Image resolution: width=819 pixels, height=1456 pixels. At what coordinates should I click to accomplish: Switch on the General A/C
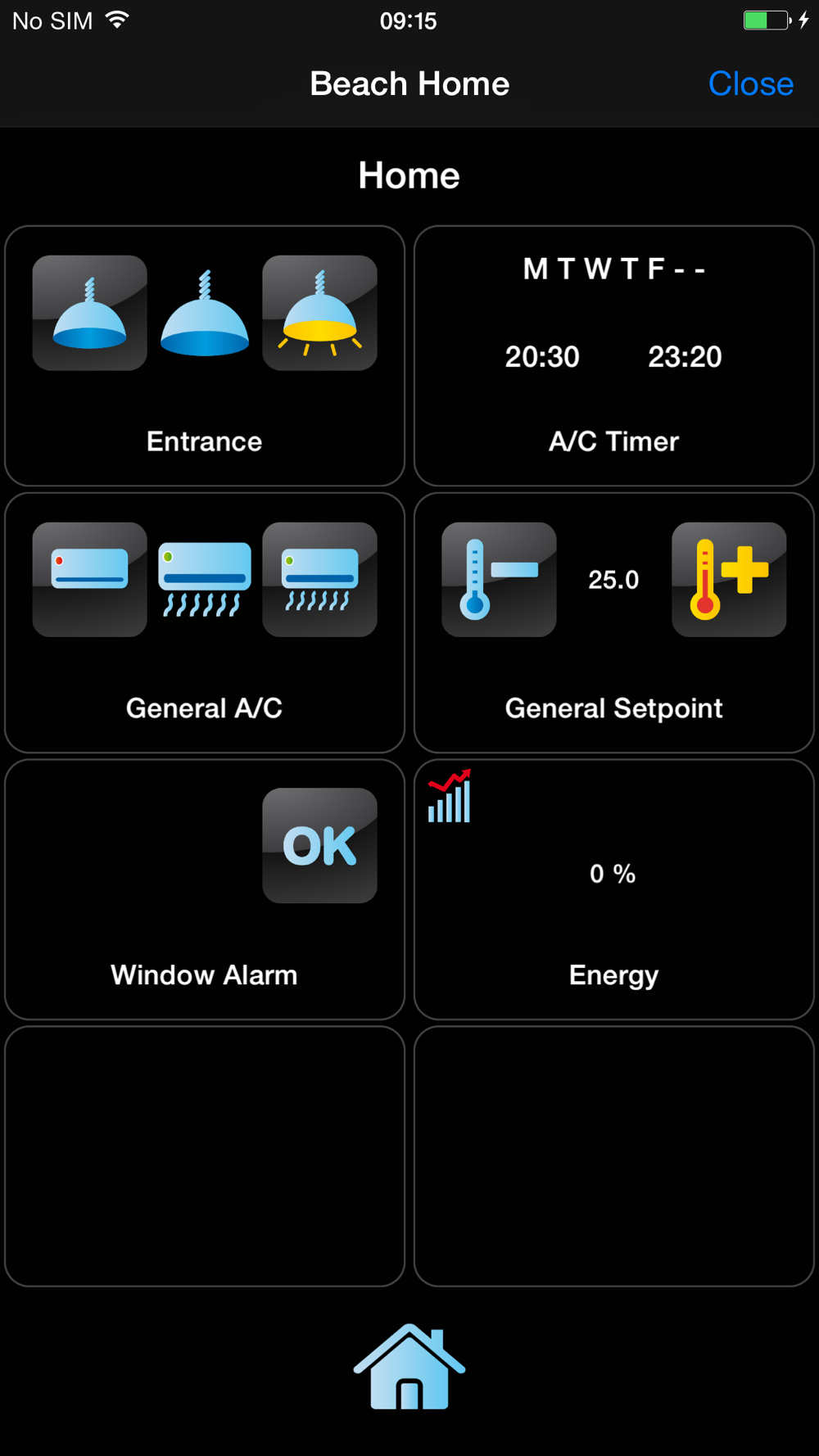(319, 579)
